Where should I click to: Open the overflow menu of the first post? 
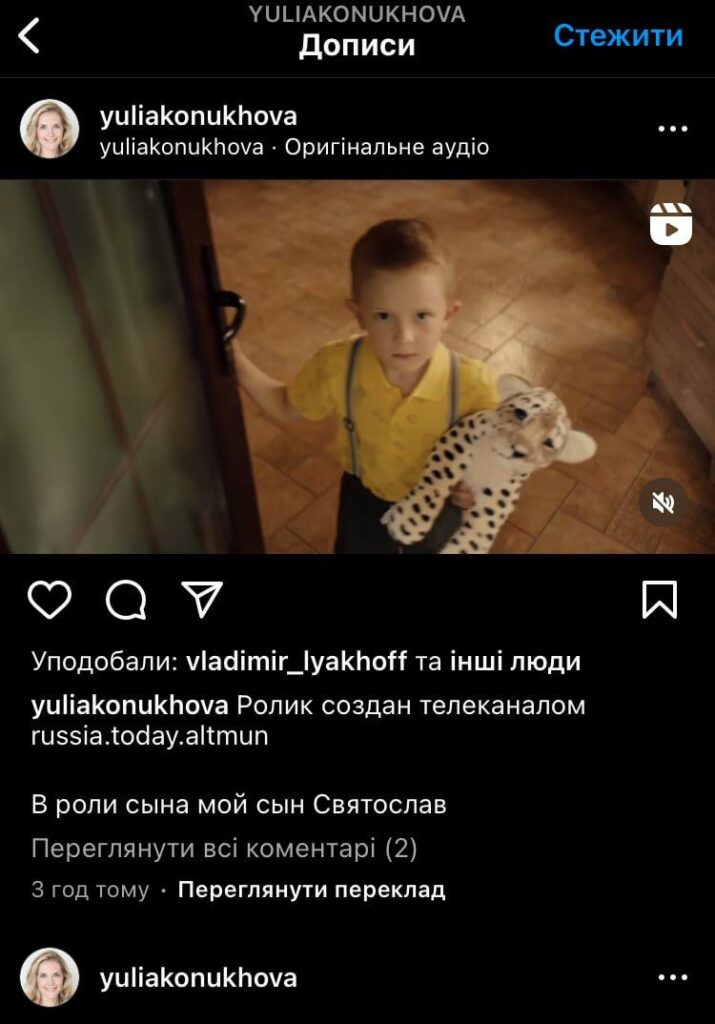[x=672, y=129]
